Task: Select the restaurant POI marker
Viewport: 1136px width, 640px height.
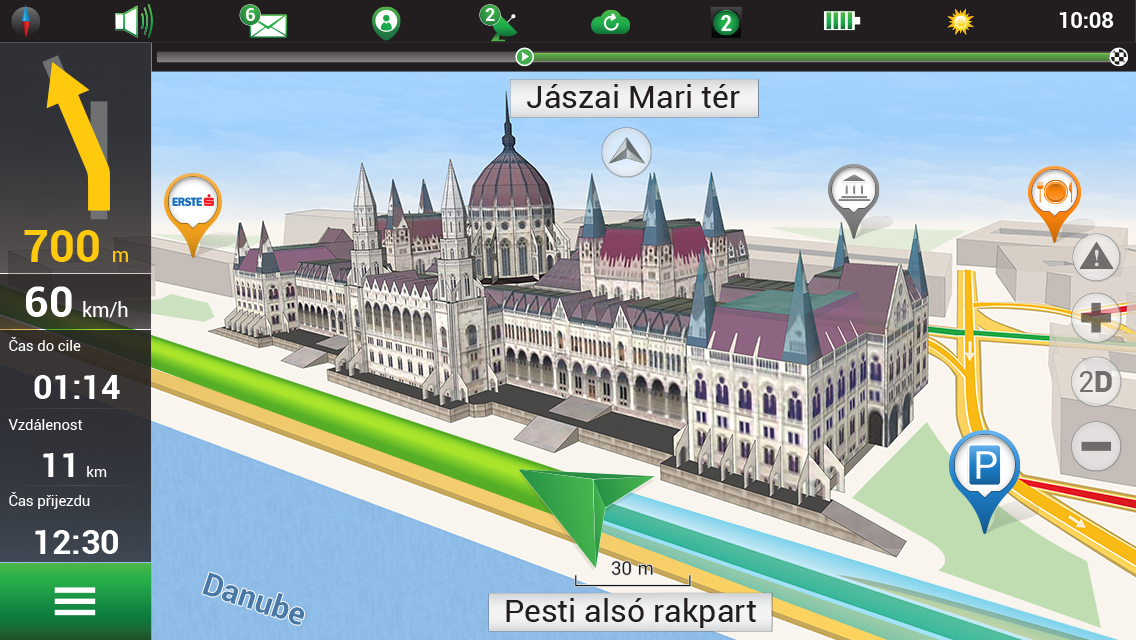Action: [x=1053, y=193]
